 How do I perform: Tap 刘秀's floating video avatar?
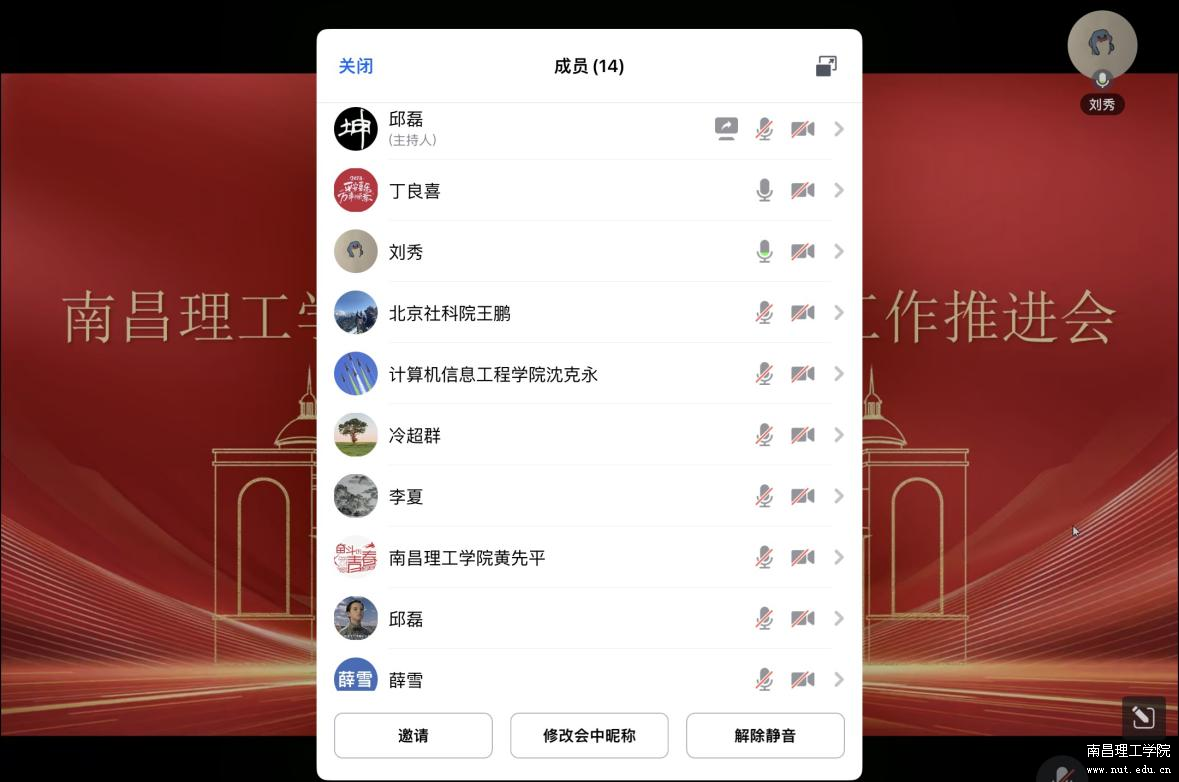pos(1102,45)
